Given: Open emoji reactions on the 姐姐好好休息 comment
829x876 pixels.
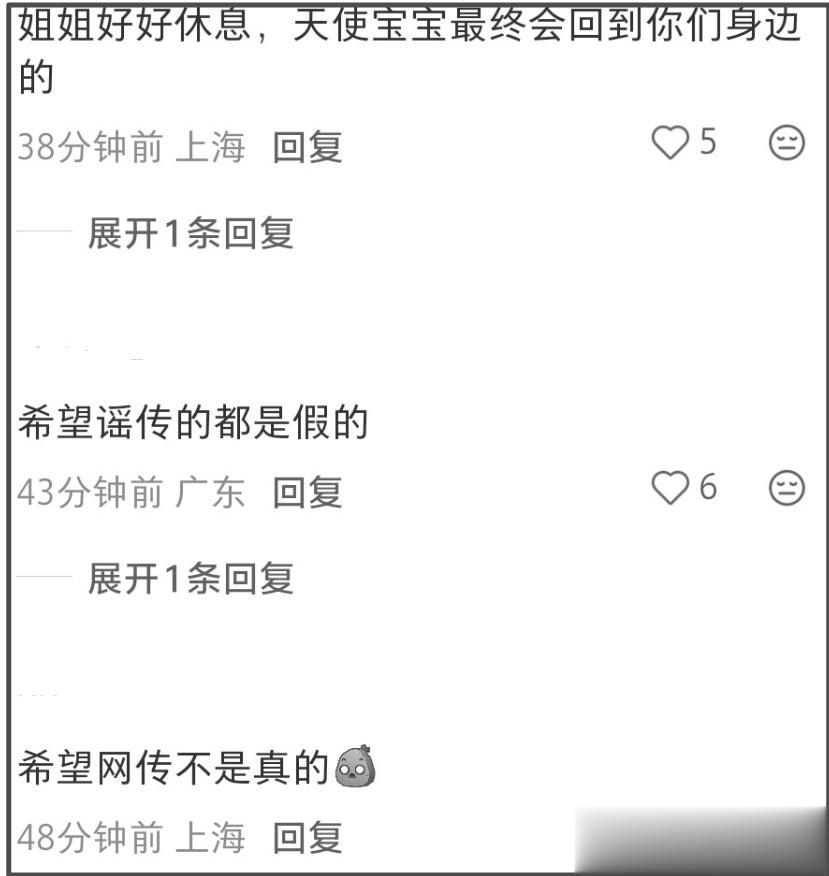Looking at the screenshot, I should [x=789, y=143].
